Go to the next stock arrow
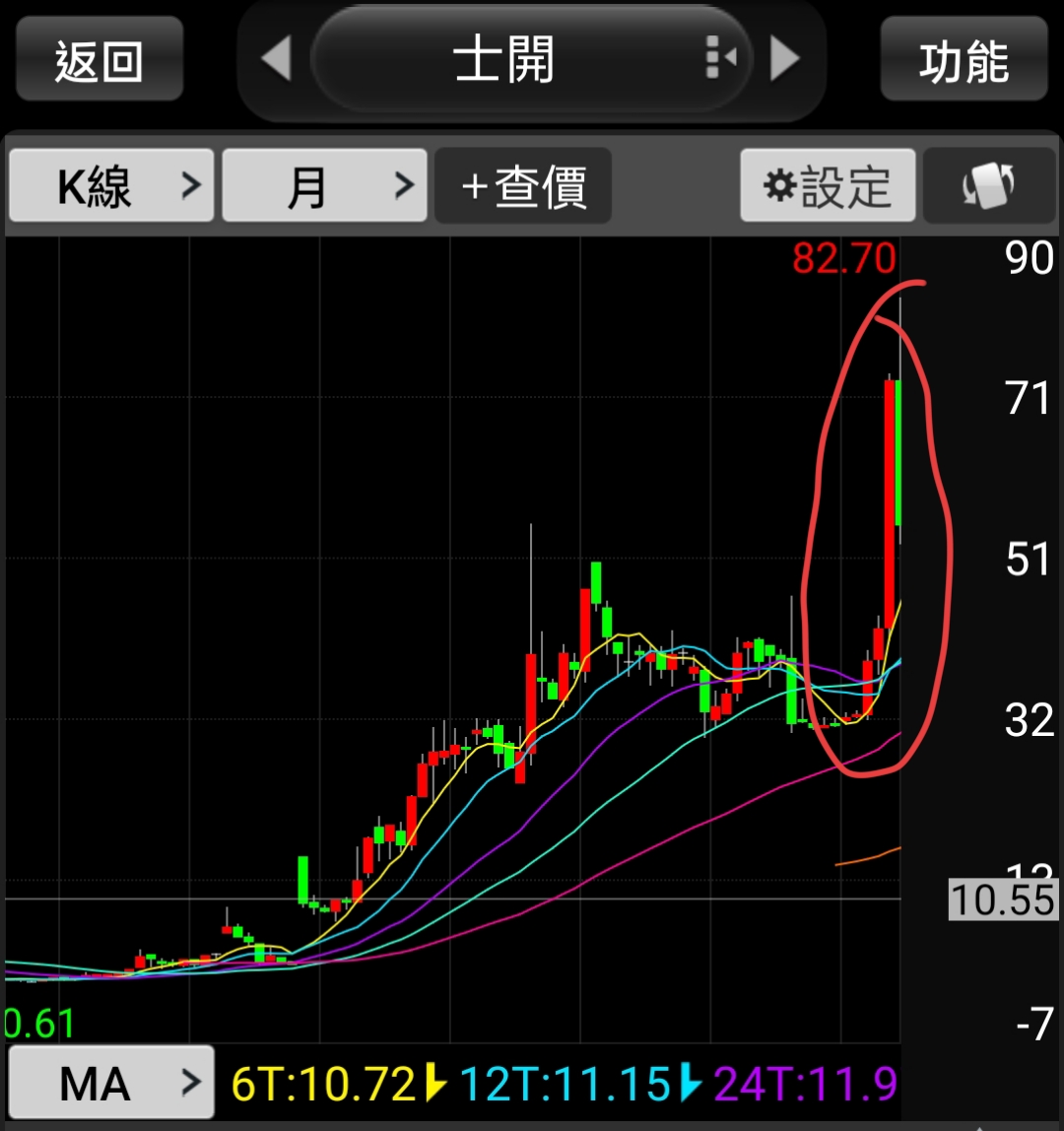Screen dimensions: 1064x1131 pos(784,61)
